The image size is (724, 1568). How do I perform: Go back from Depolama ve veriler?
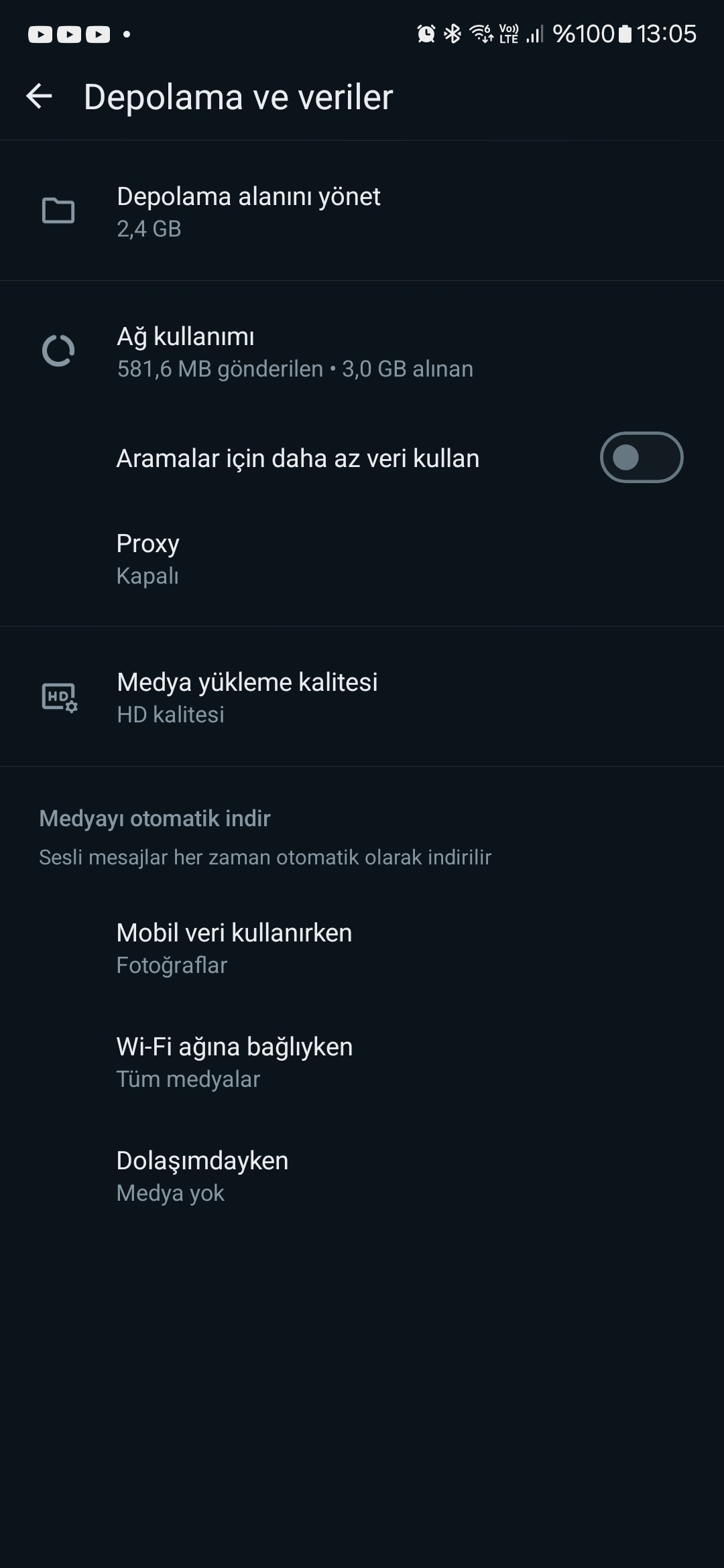(x=39, y=96)
